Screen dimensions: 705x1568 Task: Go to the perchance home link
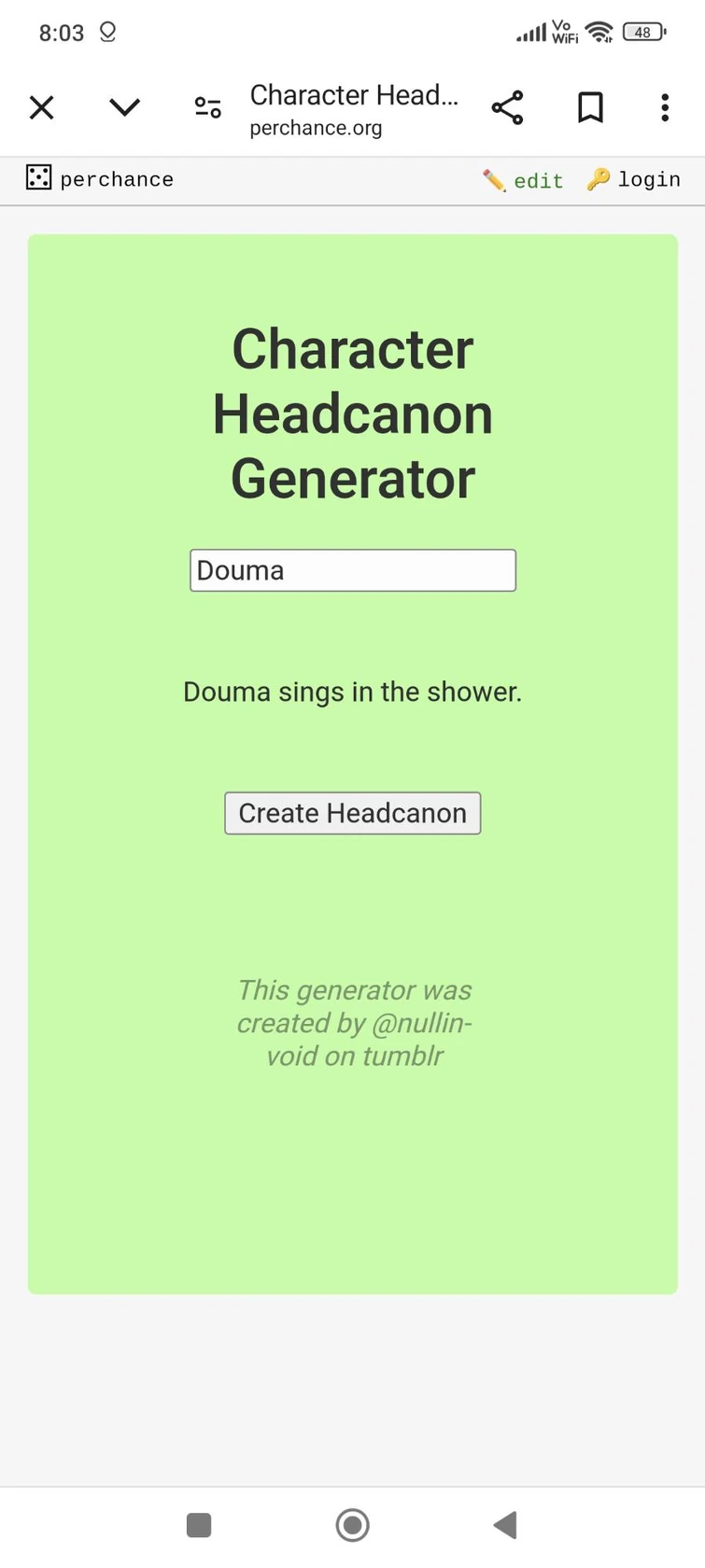pos(101,179)
